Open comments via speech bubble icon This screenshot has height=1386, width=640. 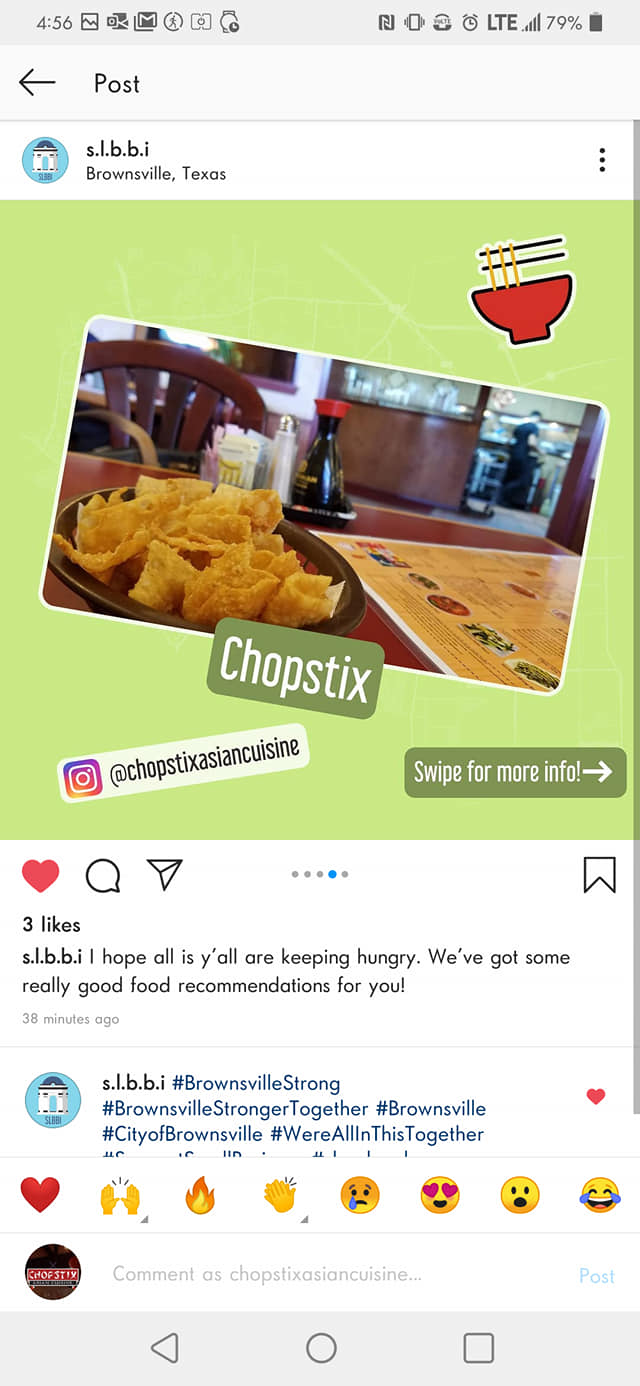[x=103, y=876]
